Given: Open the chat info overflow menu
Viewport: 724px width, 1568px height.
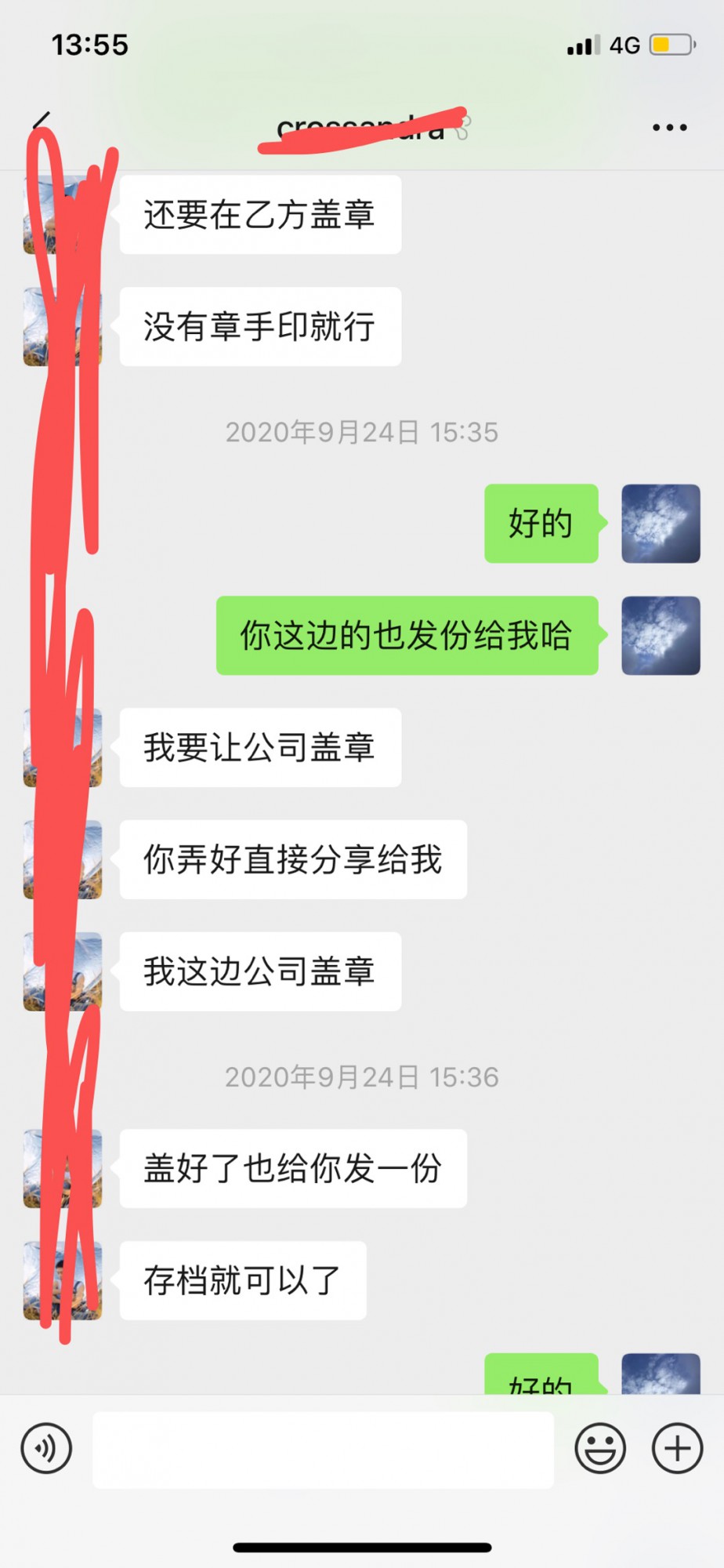Looking at the screenshot, I should point(669,127).
